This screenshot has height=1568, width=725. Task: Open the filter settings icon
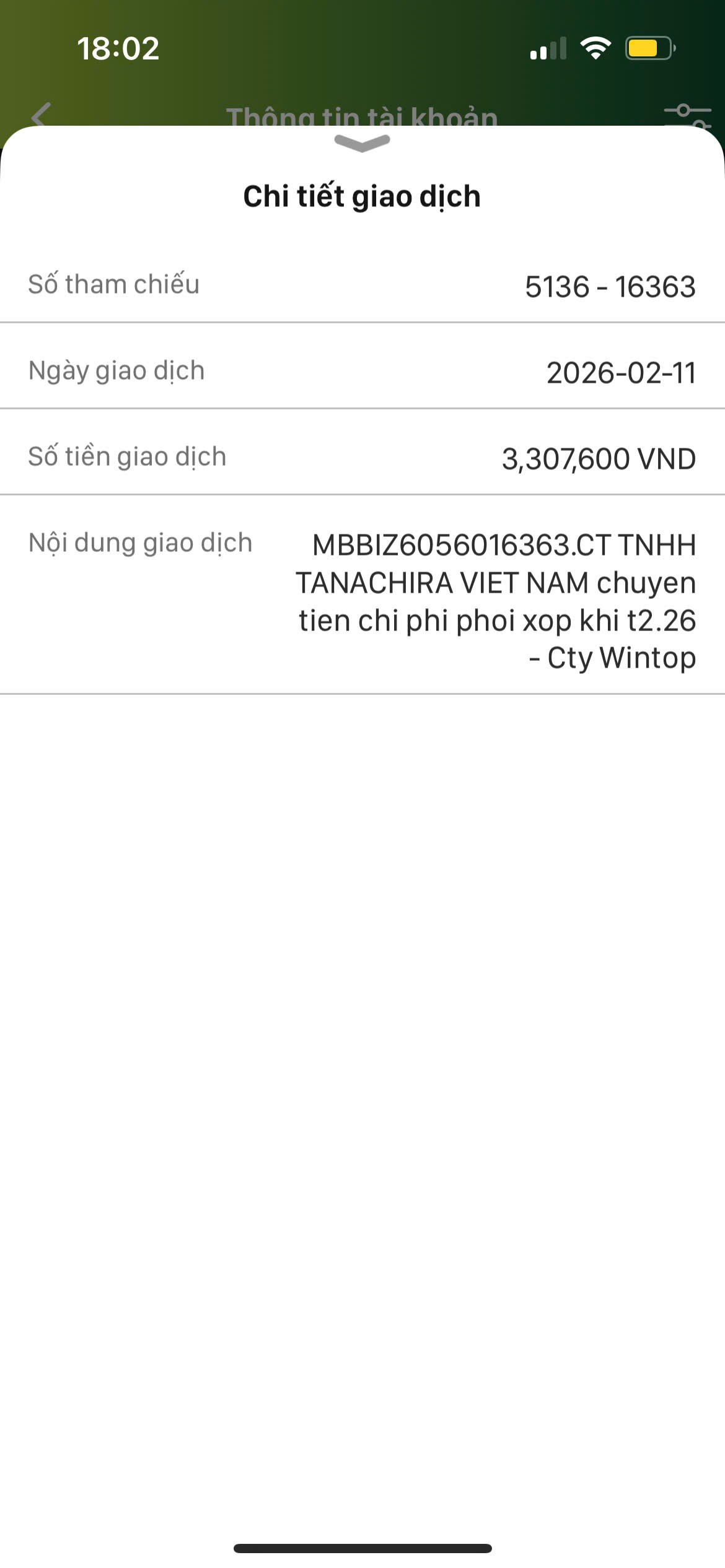pyautogui.click(x=687, y=115)
